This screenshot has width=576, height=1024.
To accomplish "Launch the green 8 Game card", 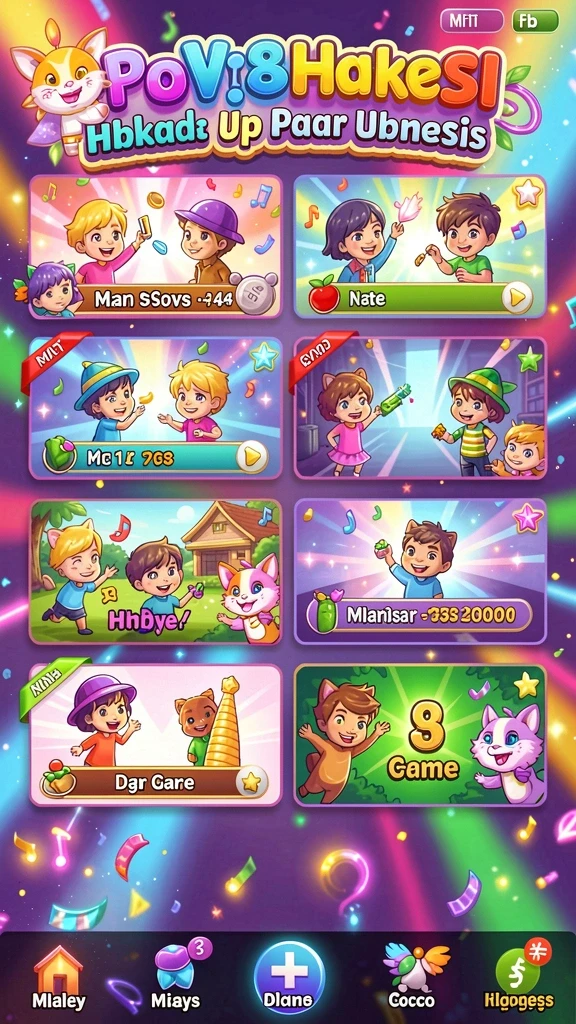I will click(421, 735).
